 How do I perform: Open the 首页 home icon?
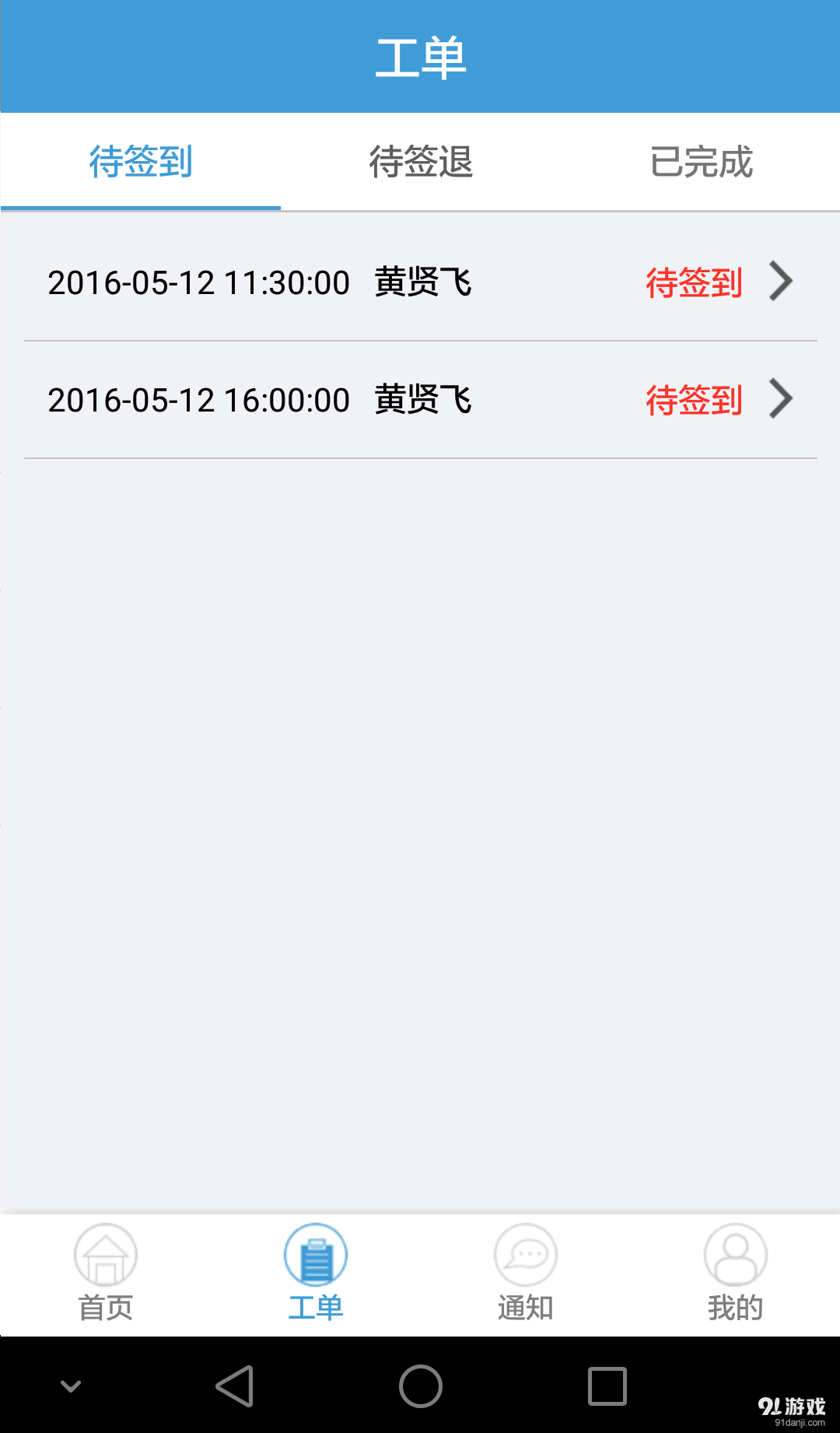(x=105, y=1254)
